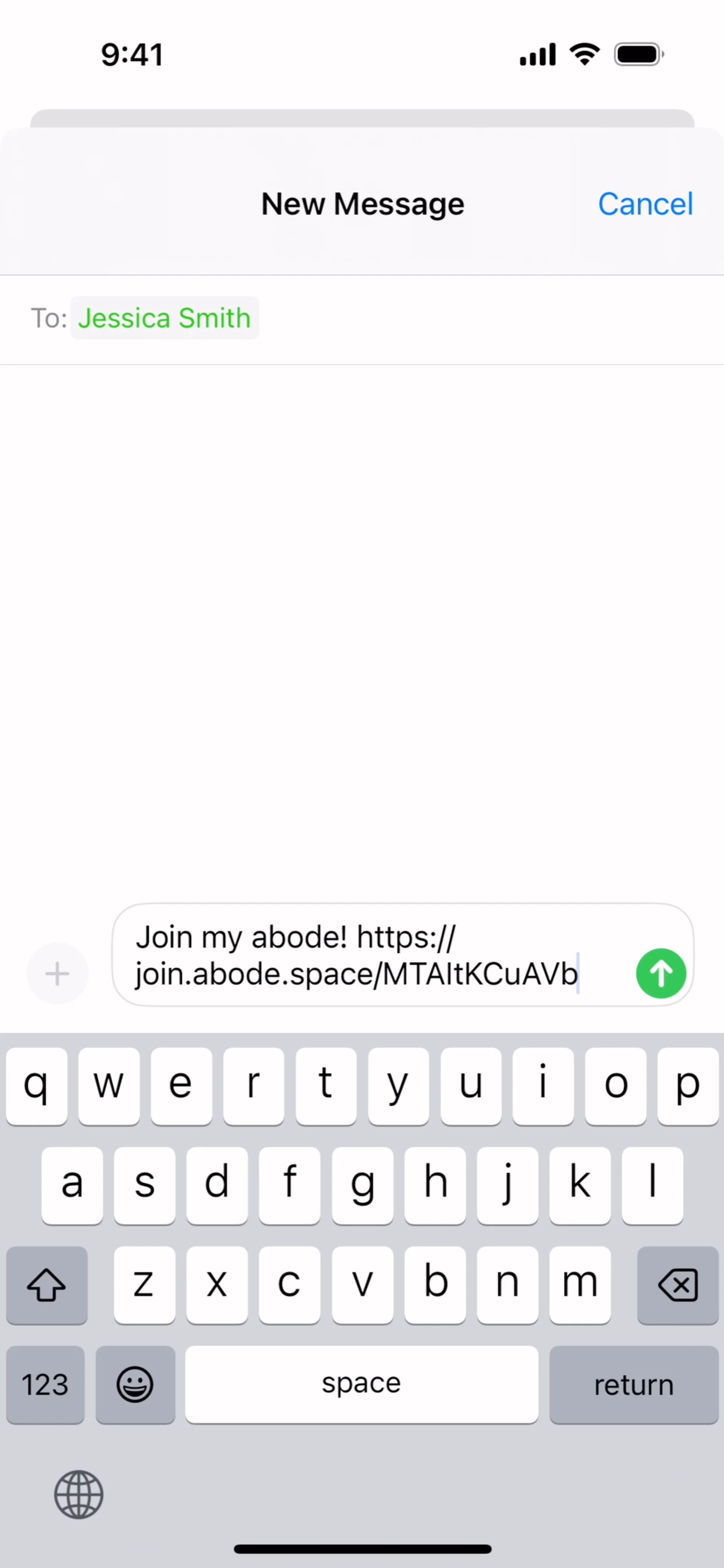The width and height of the screenshot is (724, 1568).
Task: Cancel the new message
Action: click(645, 204)
